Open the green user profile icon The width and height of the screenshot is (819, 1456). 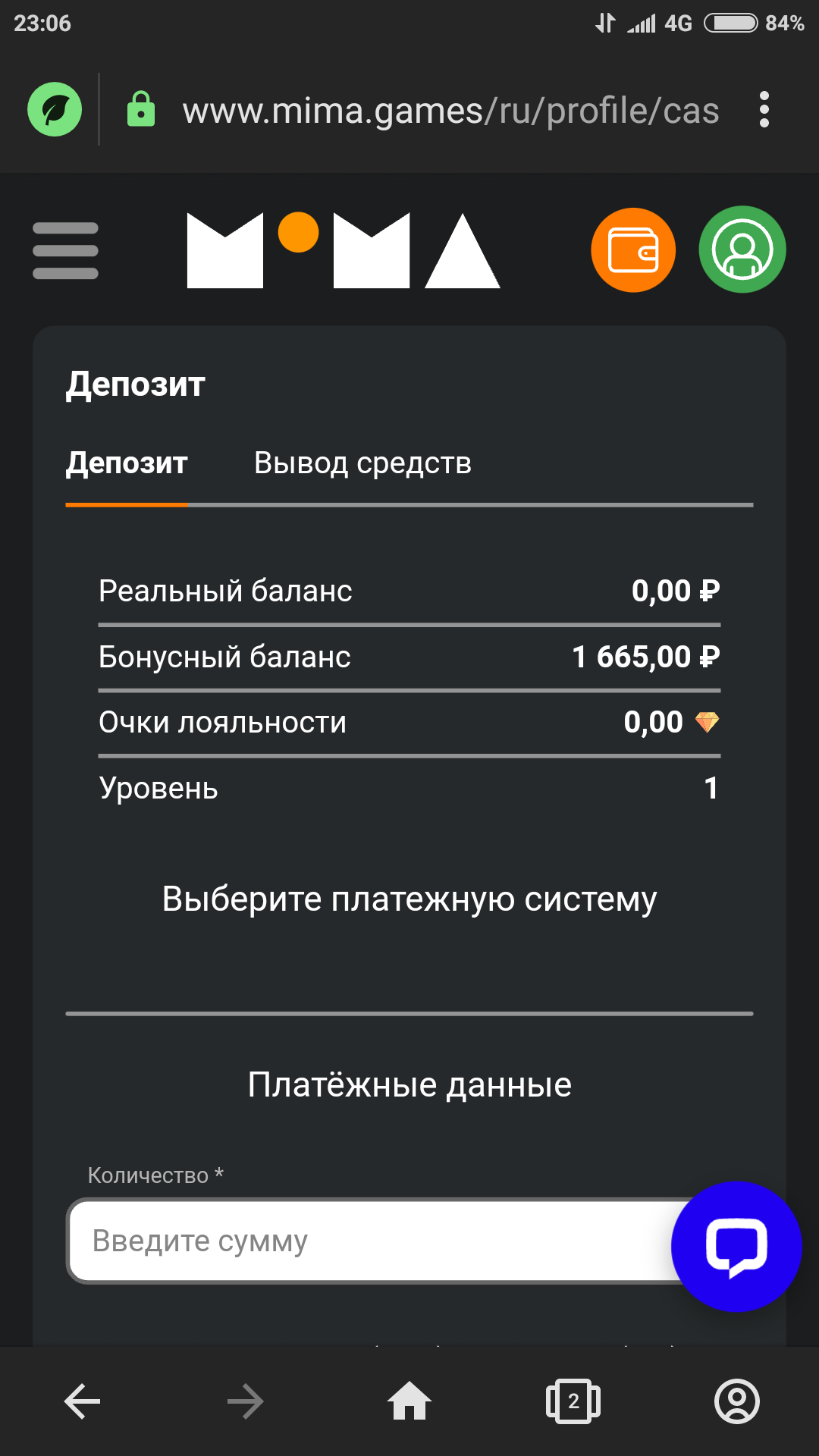click(742, 249)
